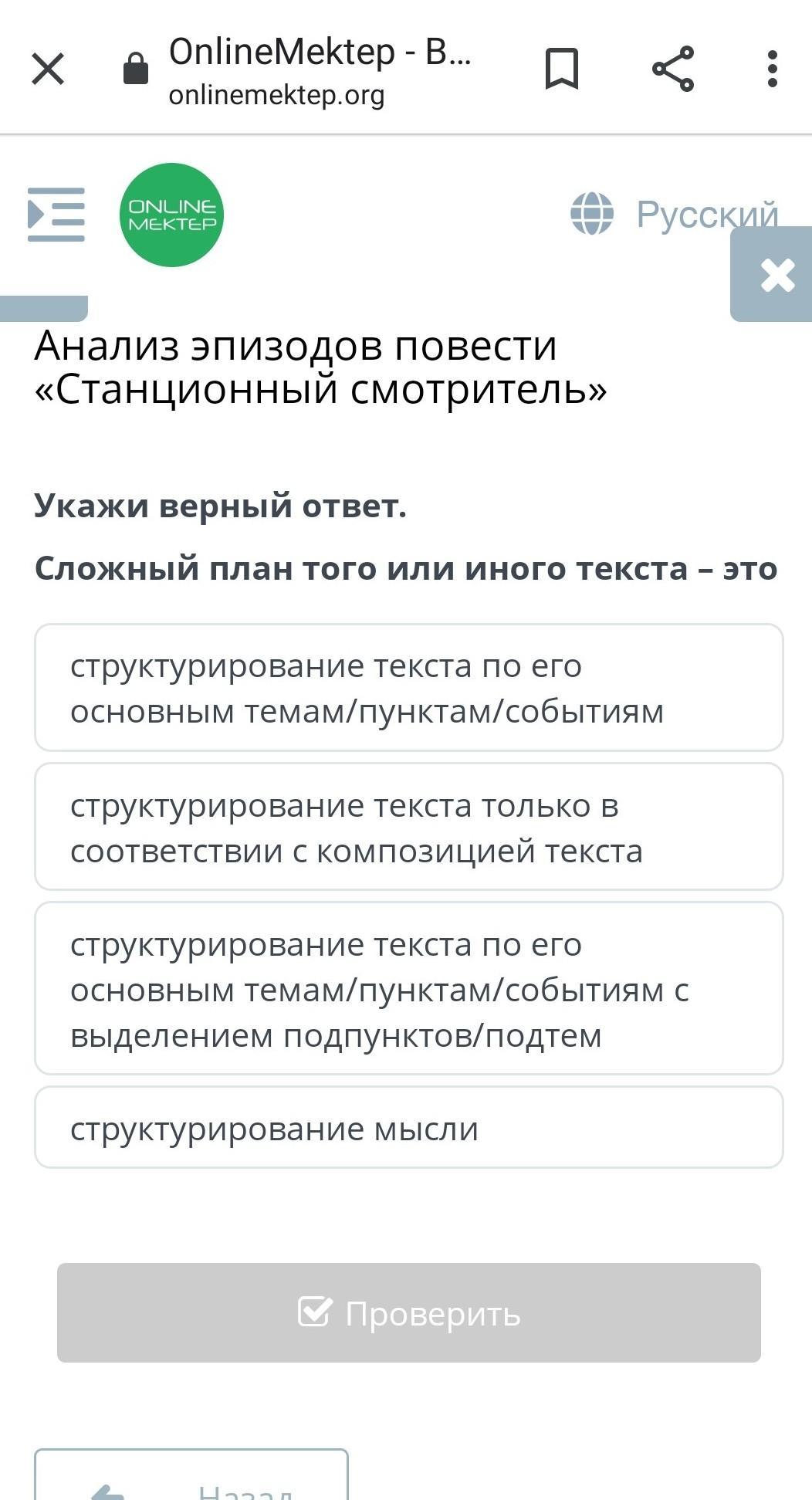Choose answer about 'композицией текста'
The width and height of the screenshot is (812, 1500).
coord(409,827)
